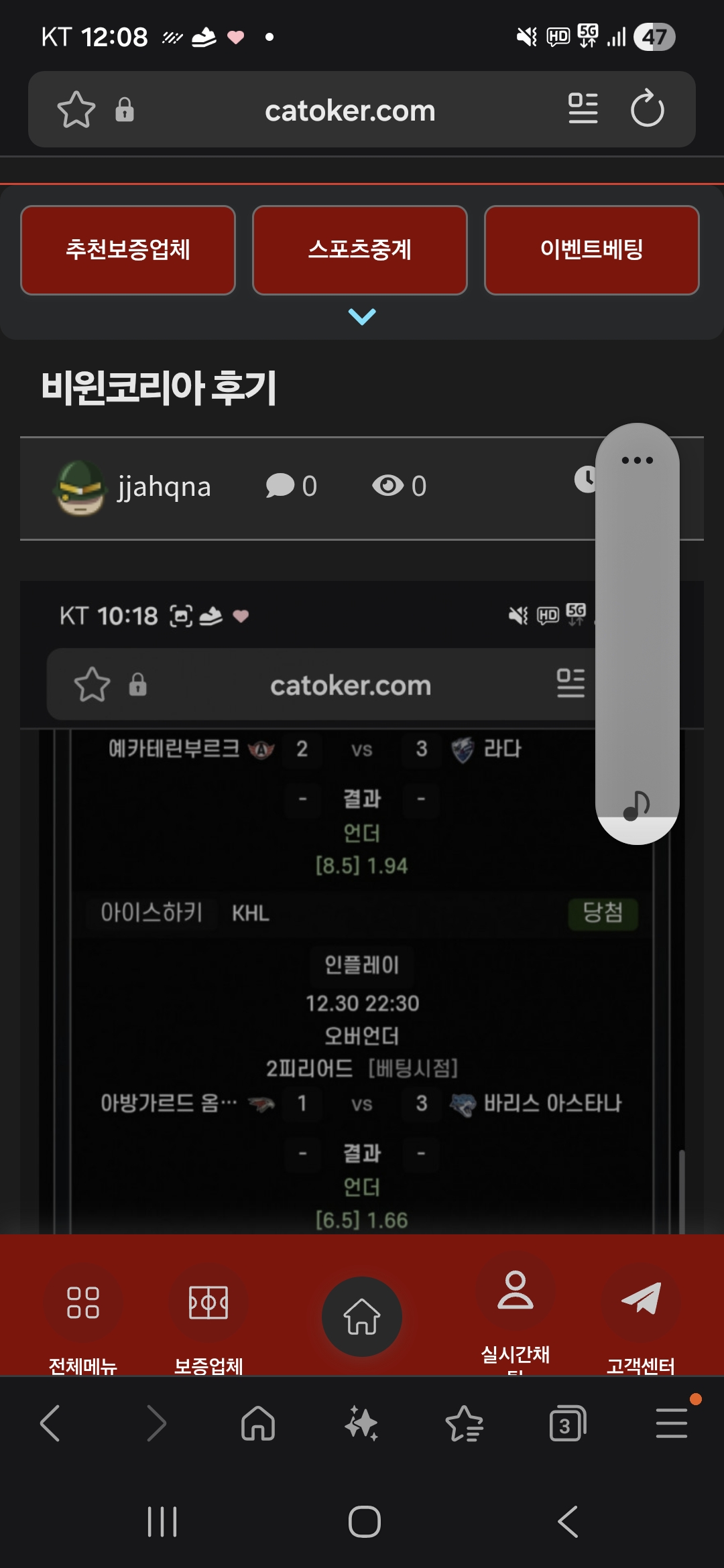This screenshot has height=1568, width=724.
Task: Open the 스포츠중계 button
Action: pyautogui.click(x=360, y=250)
